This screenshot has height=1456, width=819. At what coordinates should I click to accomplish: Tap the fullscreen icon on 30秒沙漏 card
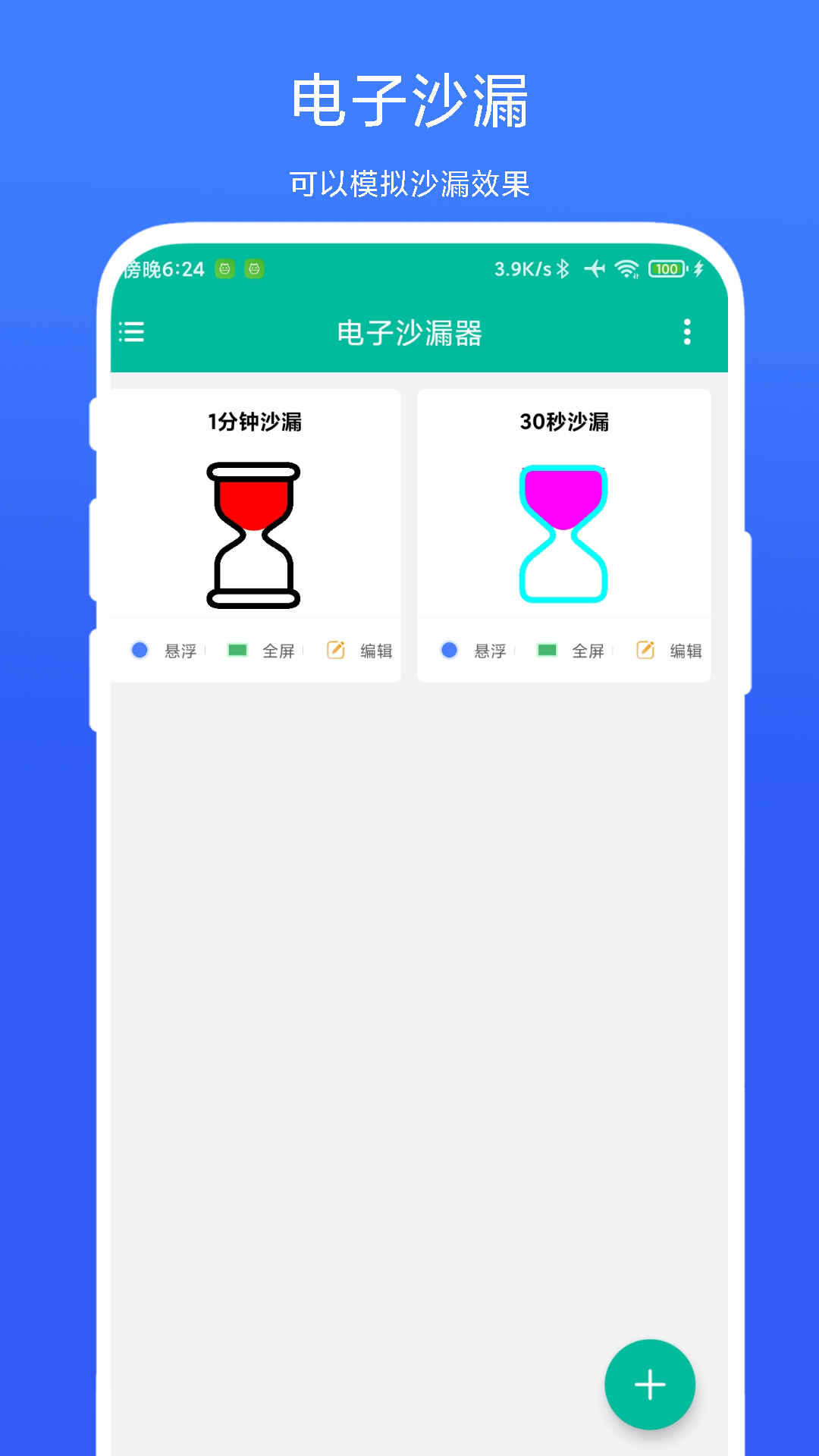coord(548,650)
